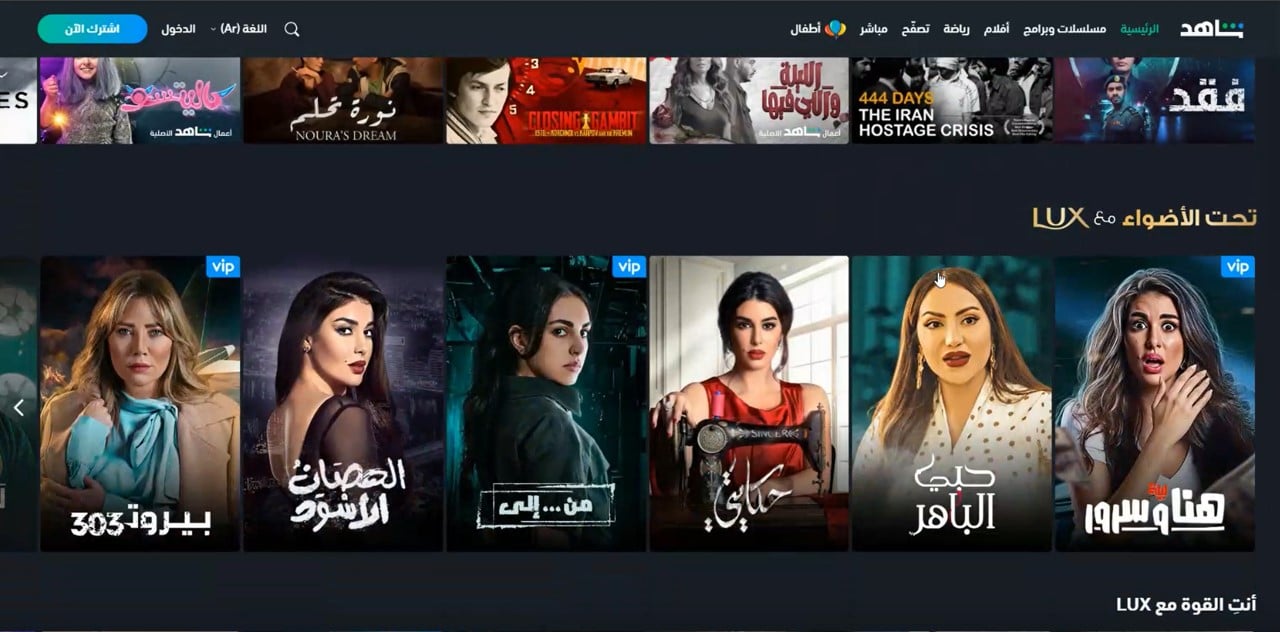Switch to مباشر live tab
The height and width of the screenshot is (632, 1280).
(x=874, y=29)
